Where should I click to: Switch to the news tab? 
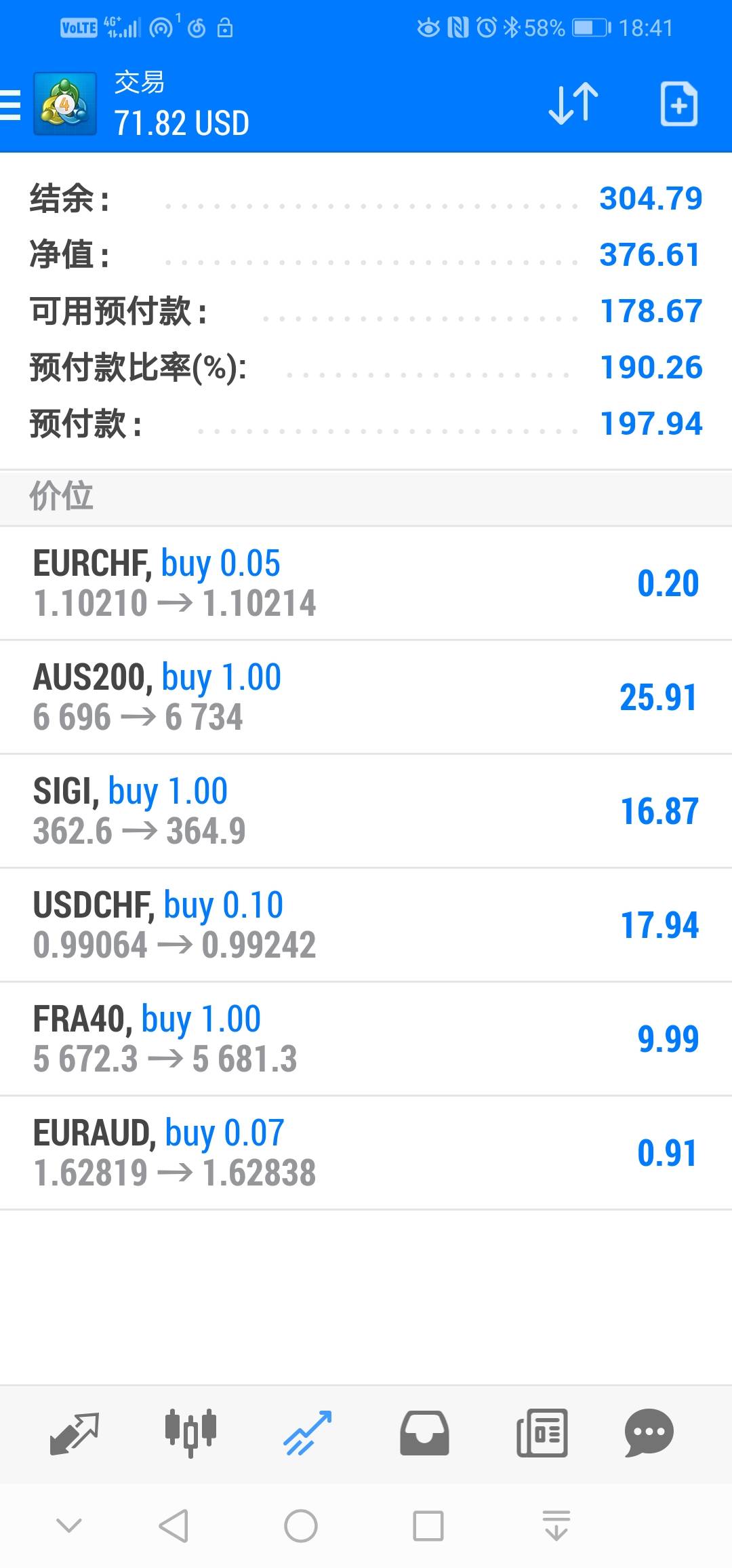pos(542,1432)
